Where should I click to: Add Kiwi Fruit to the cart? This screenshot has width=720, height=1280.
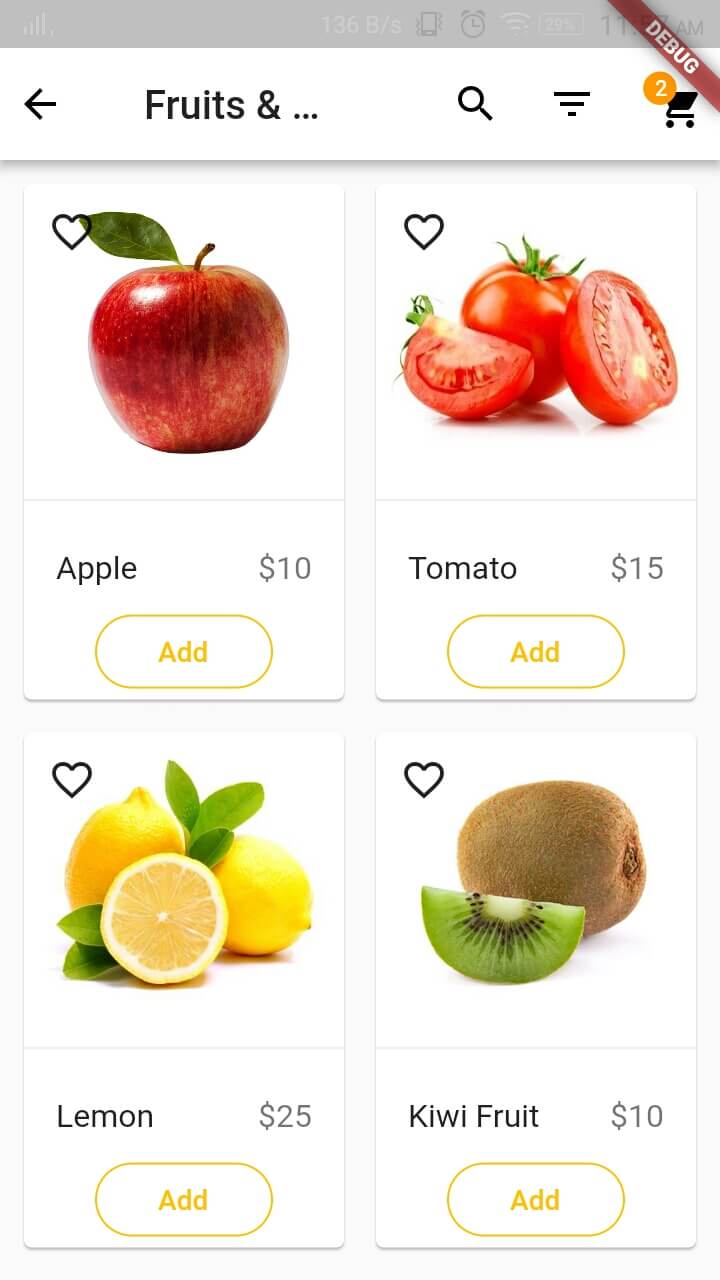pyautogui.click(x=536, y=1200)
